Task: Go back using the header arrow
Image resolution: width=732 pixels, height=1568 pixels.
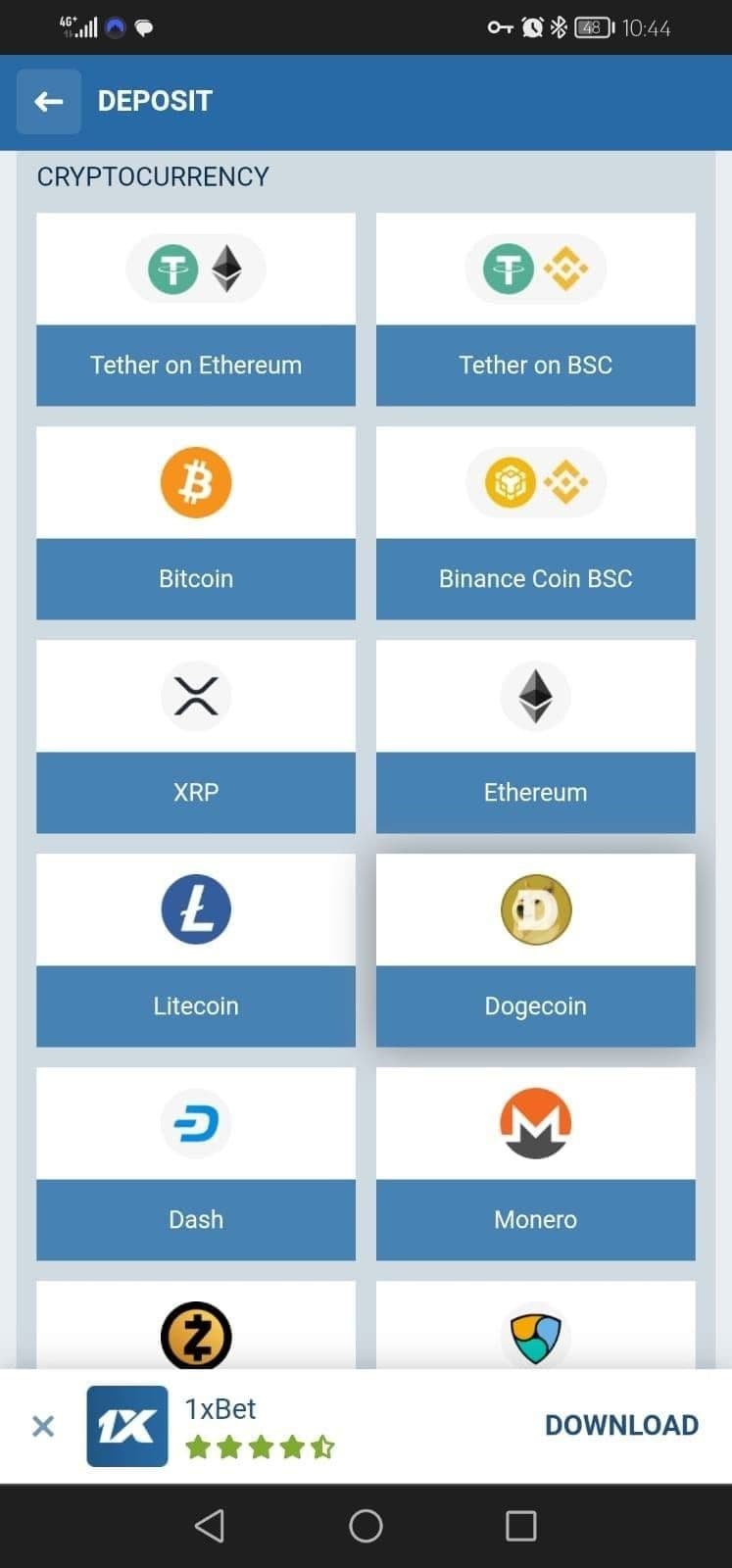Action: tap(48, 101)
